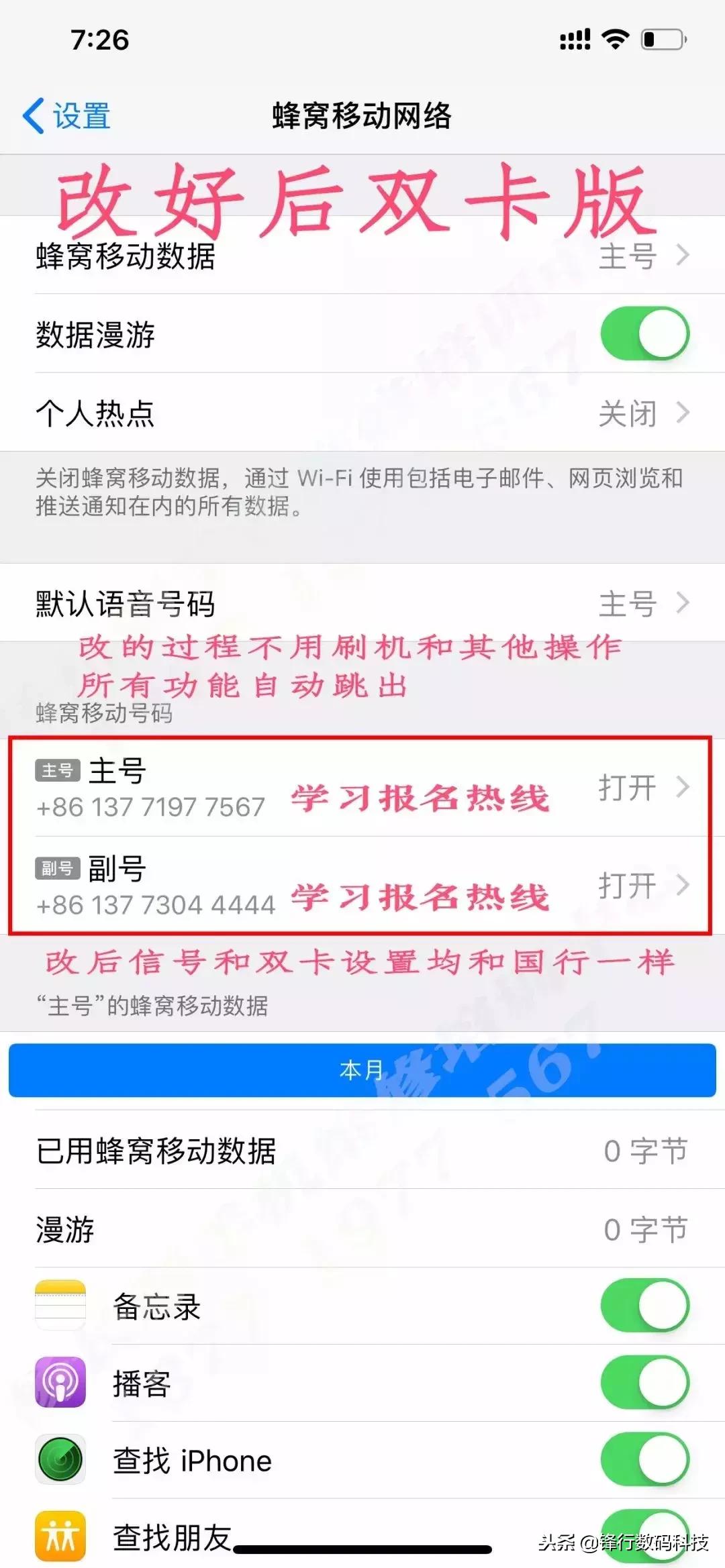Tap 打开 next to 主号

(x=628, y=789)
